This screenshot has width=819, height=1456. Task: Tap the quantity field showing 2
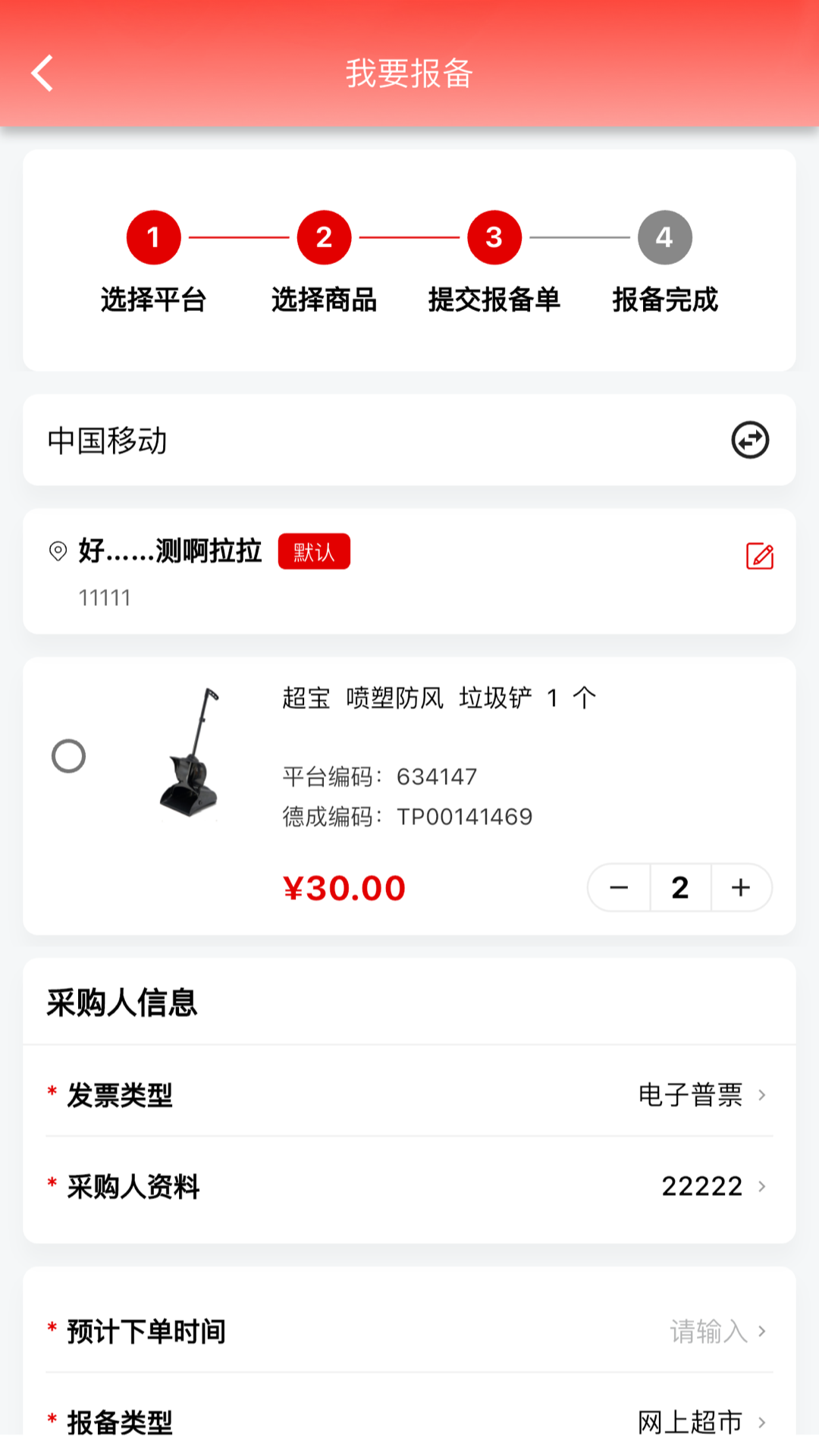click(x=680, y=887)
